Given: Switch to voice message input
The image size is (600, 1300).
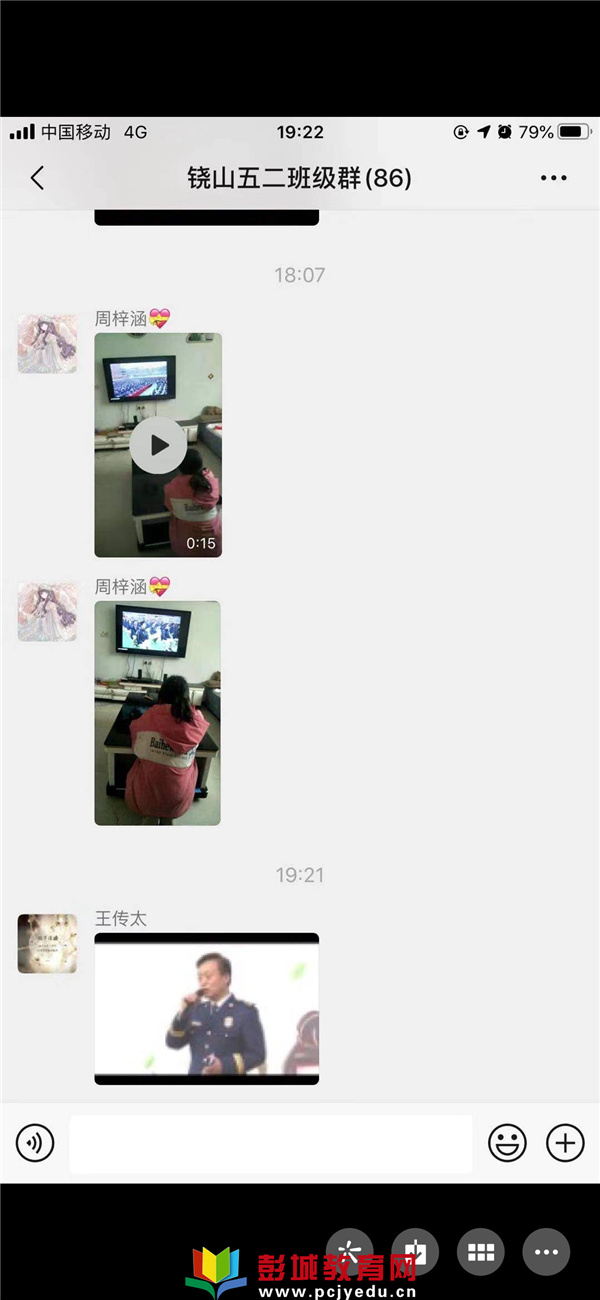Looking at the screenshot, I should (35, 1142).
